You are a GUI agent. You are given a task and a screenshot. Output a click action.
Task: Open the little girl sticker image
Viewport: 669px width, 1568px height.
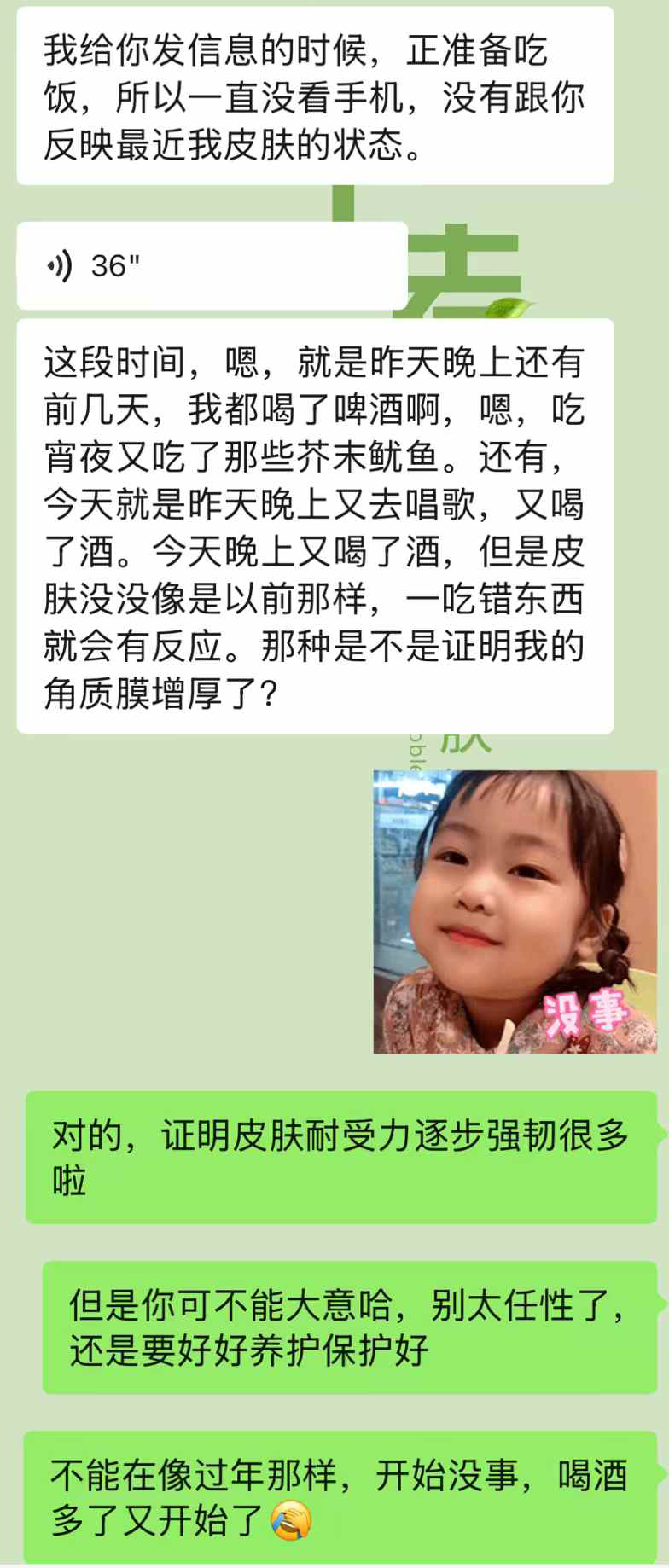pos(515,911)
